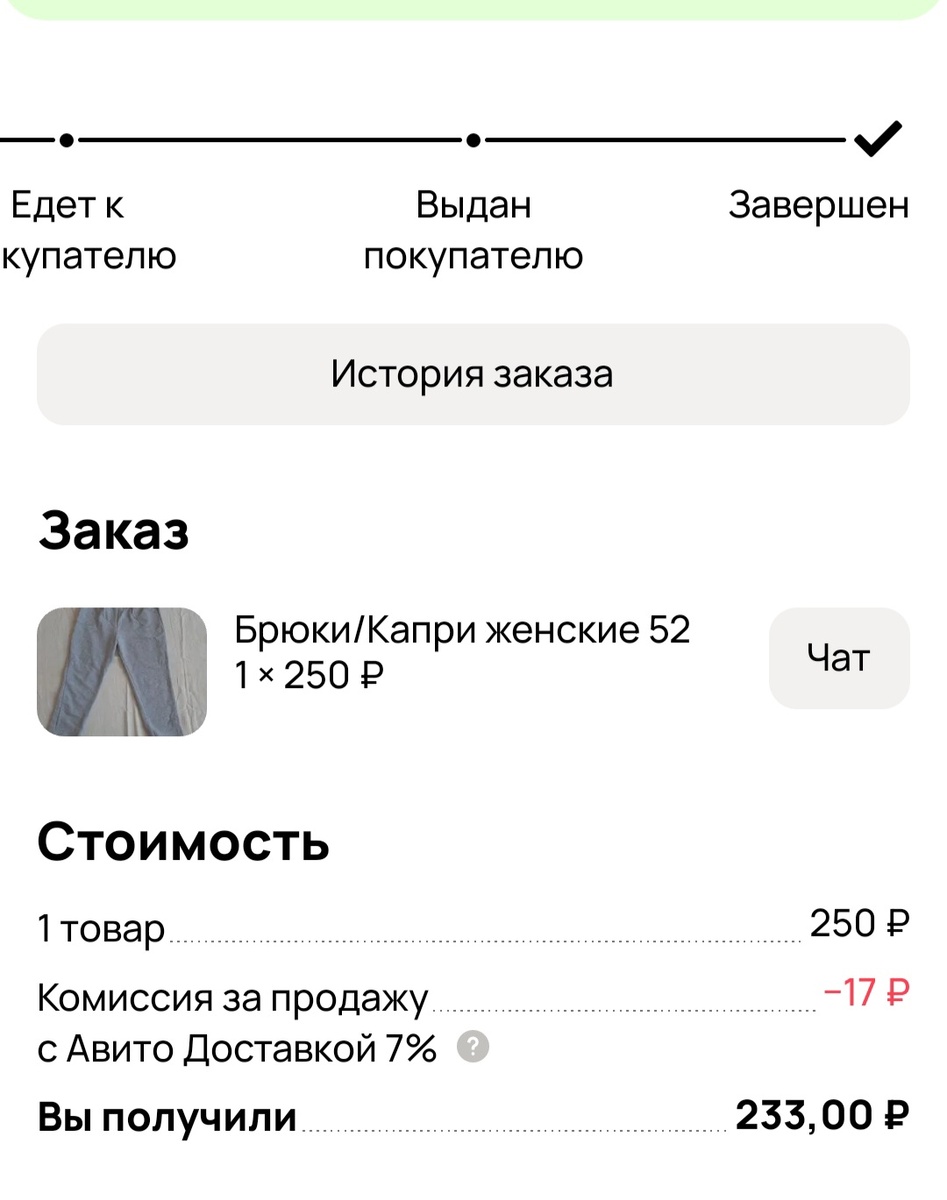The height and width of the screenshot is (1200, 947).
Task: Select the 'Заказ' section heading
Action: coord(114,531)
